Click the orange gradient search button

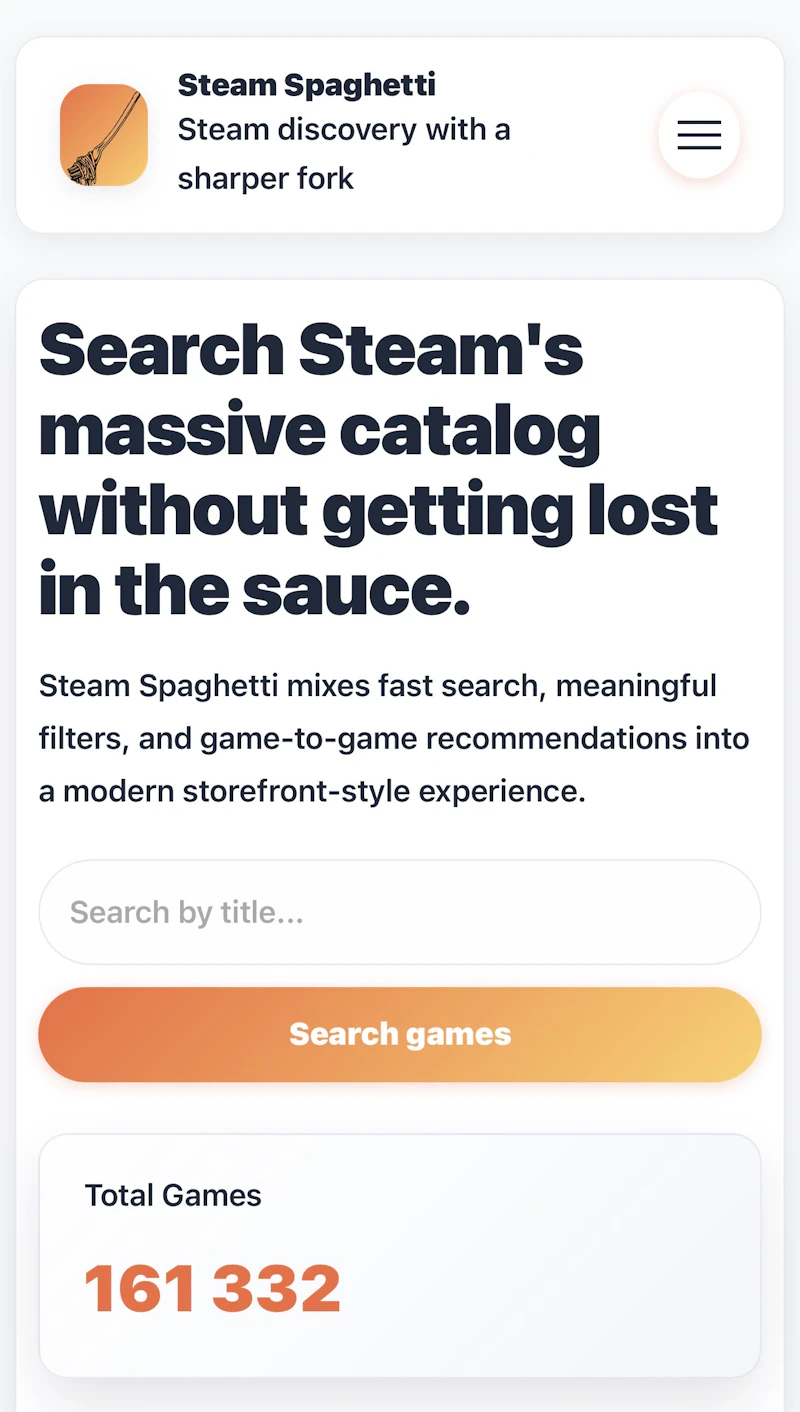point(399,1033)
